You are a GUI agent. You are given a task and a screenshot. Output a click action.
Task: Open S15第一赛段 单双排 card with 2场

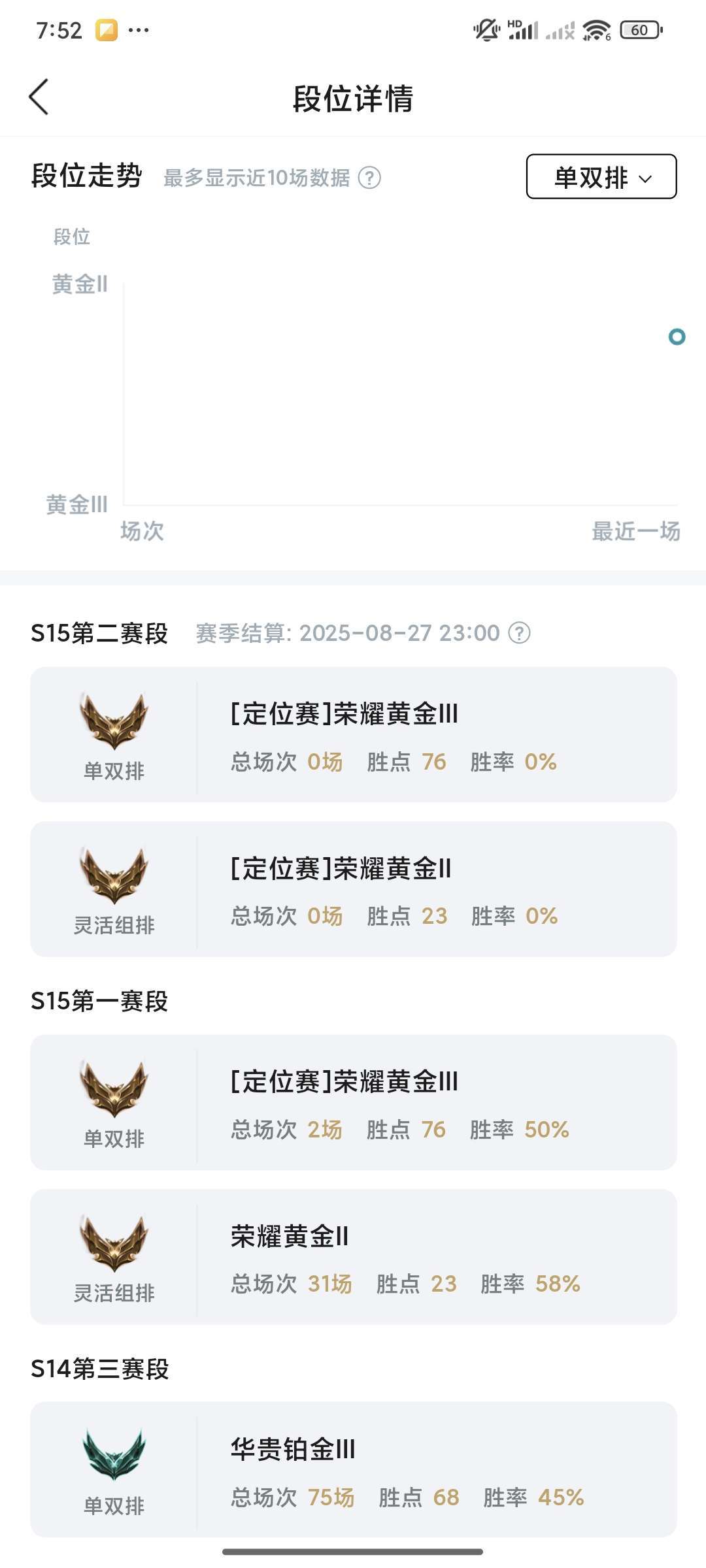click(x=354, y=1102)
